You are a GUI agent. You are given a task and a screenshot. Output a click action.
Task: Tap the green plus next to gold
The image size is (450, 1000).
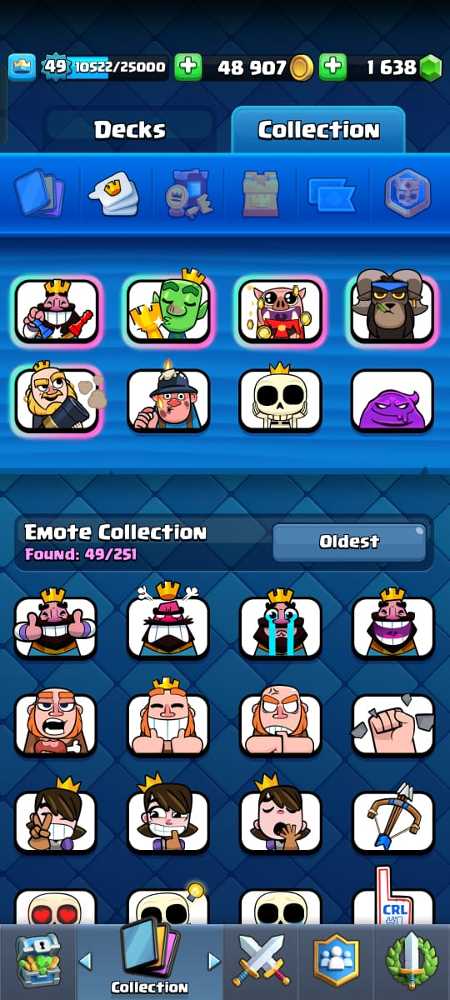tap(188, 67)
